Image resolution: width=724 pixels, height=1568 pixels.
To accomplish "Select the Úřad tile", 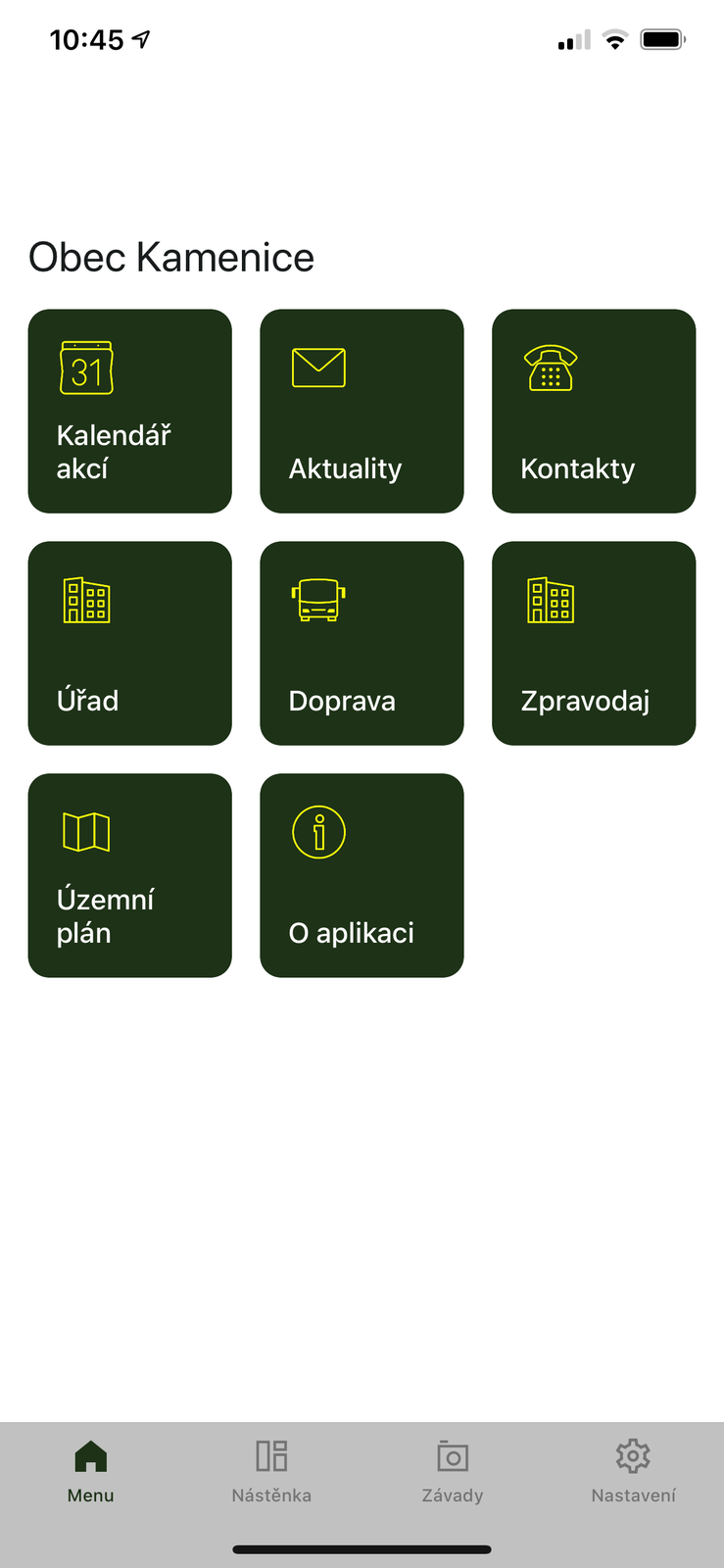I will pos(129,643).
